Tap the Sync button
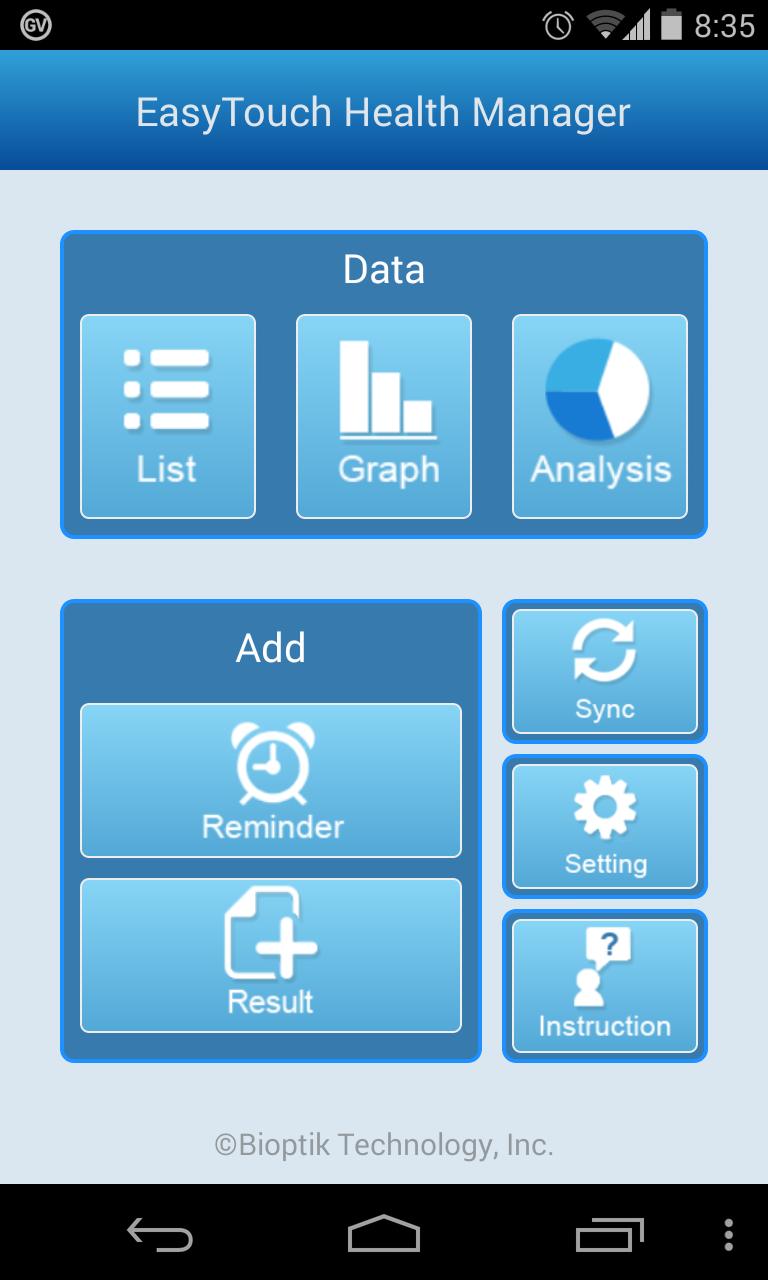 coord(604,671)
